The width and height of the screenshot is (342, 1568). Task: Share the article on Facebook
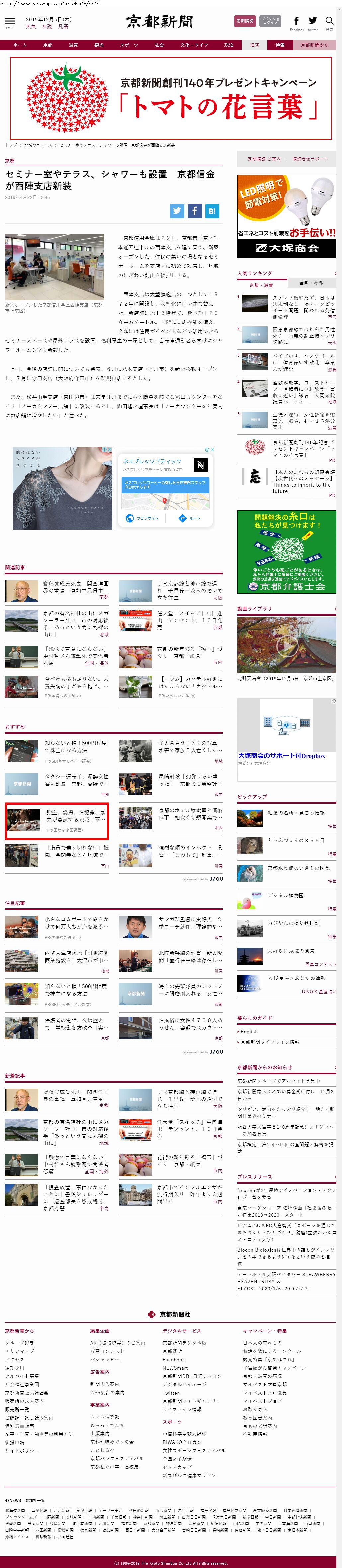194,211
